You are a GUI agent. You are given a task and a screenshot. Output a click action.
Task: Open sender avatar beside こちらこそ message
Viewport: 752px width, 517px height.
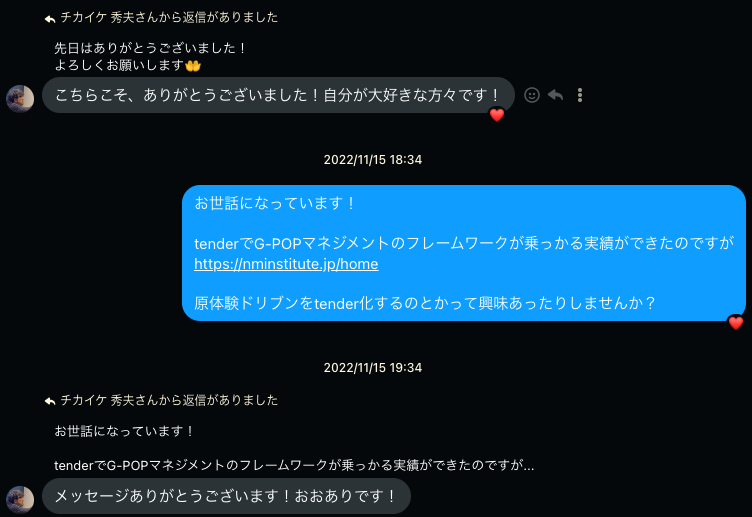[x=20, y=98]
